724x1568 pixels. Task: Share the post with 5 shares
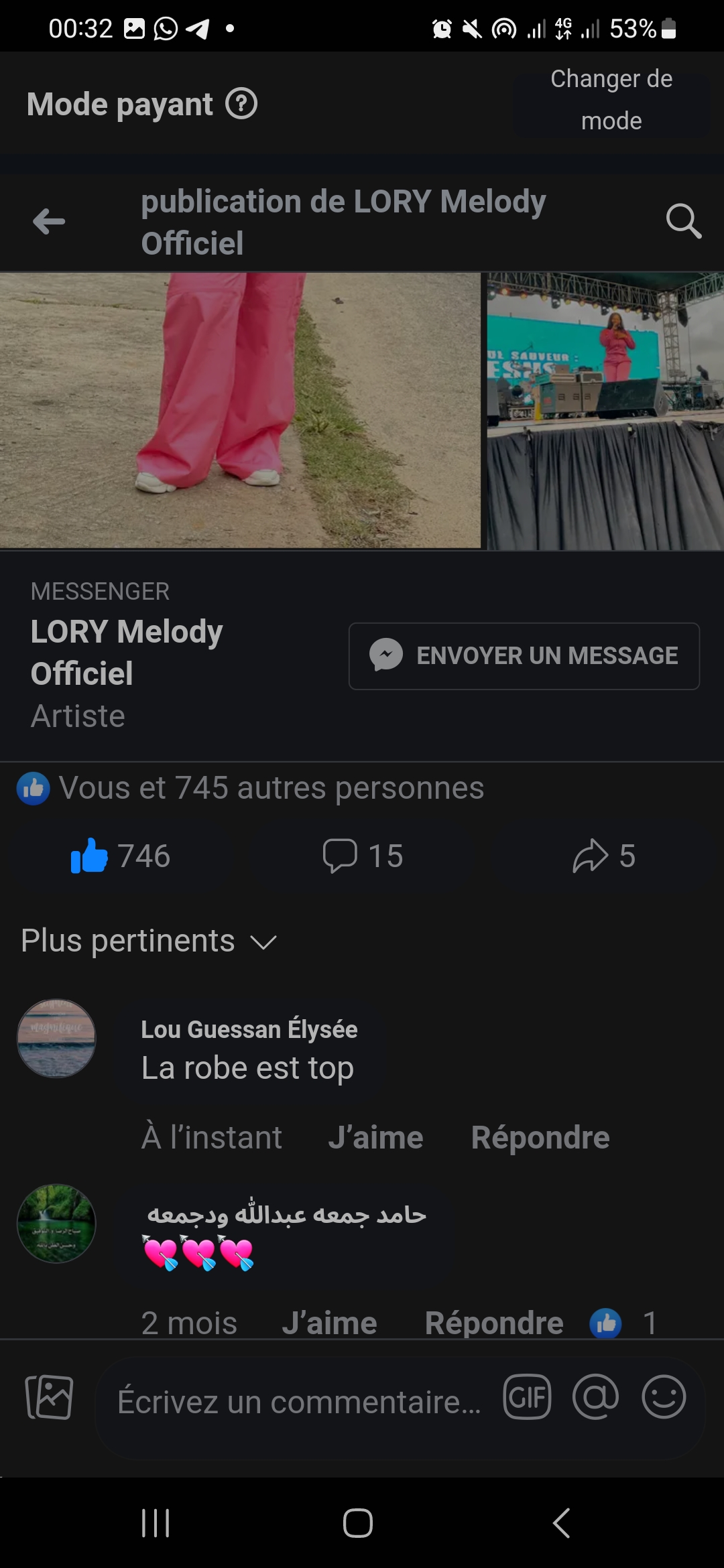pyautogui.click(x=603, y=856)
